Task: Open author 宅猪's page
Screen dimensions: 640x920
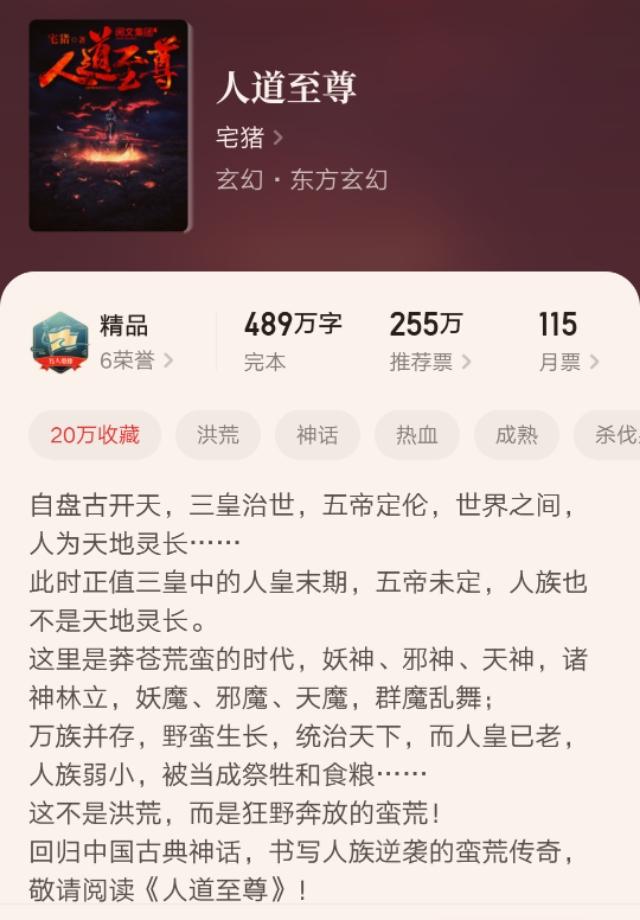Action: 249,137
